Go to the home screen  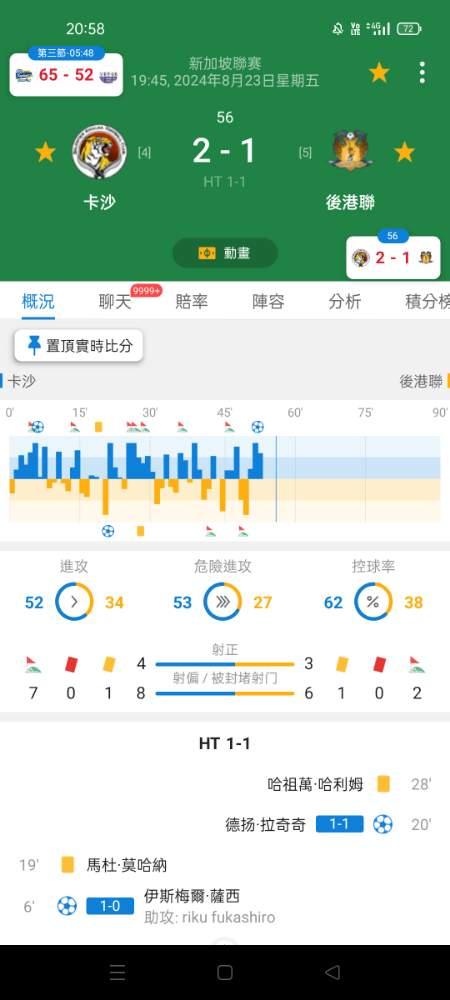tap(225, 972)
